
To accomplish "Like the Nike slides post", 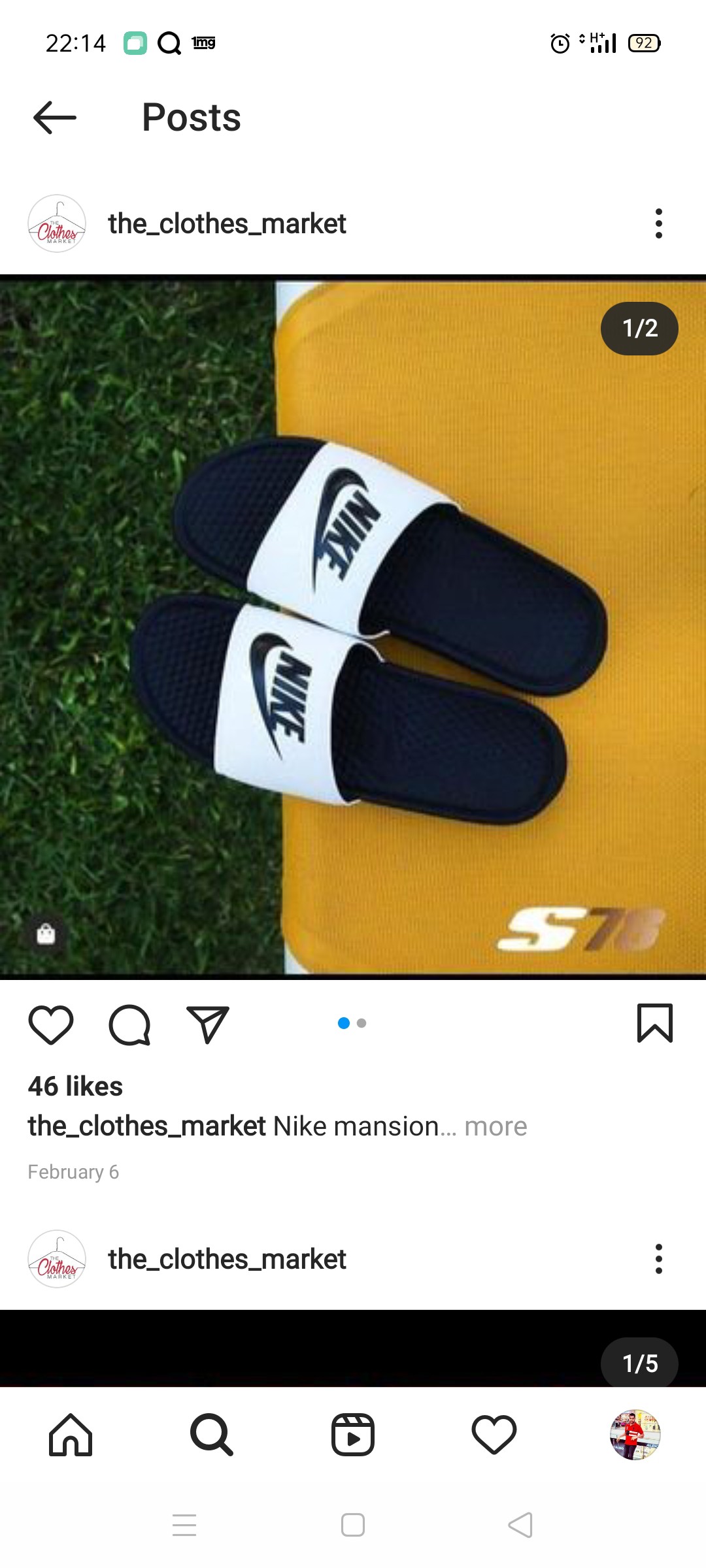I will 51,1024.
